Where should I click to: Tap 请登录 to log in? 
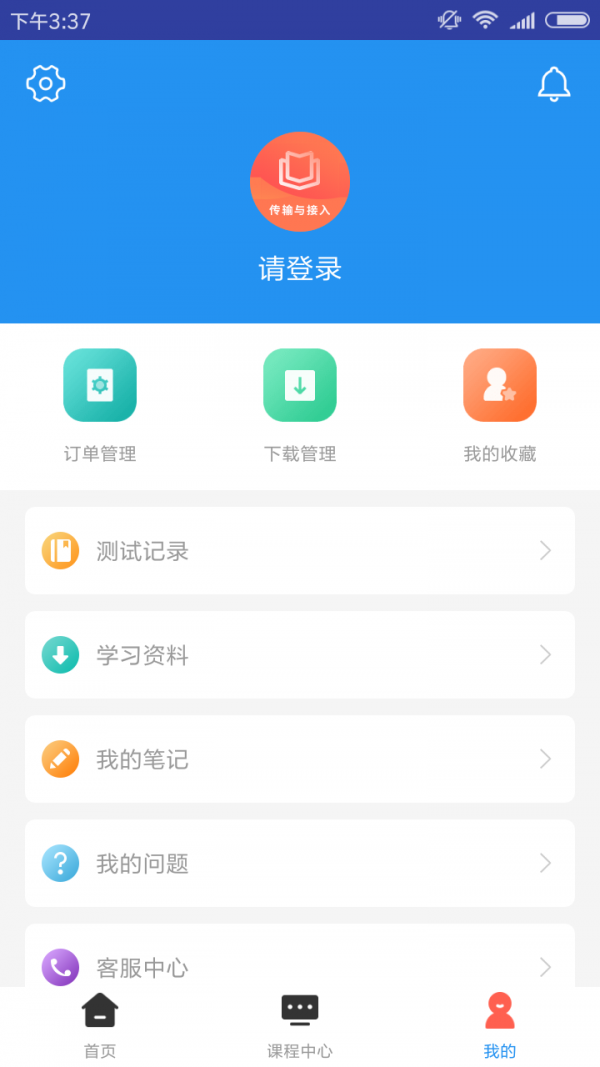(300, 269)
